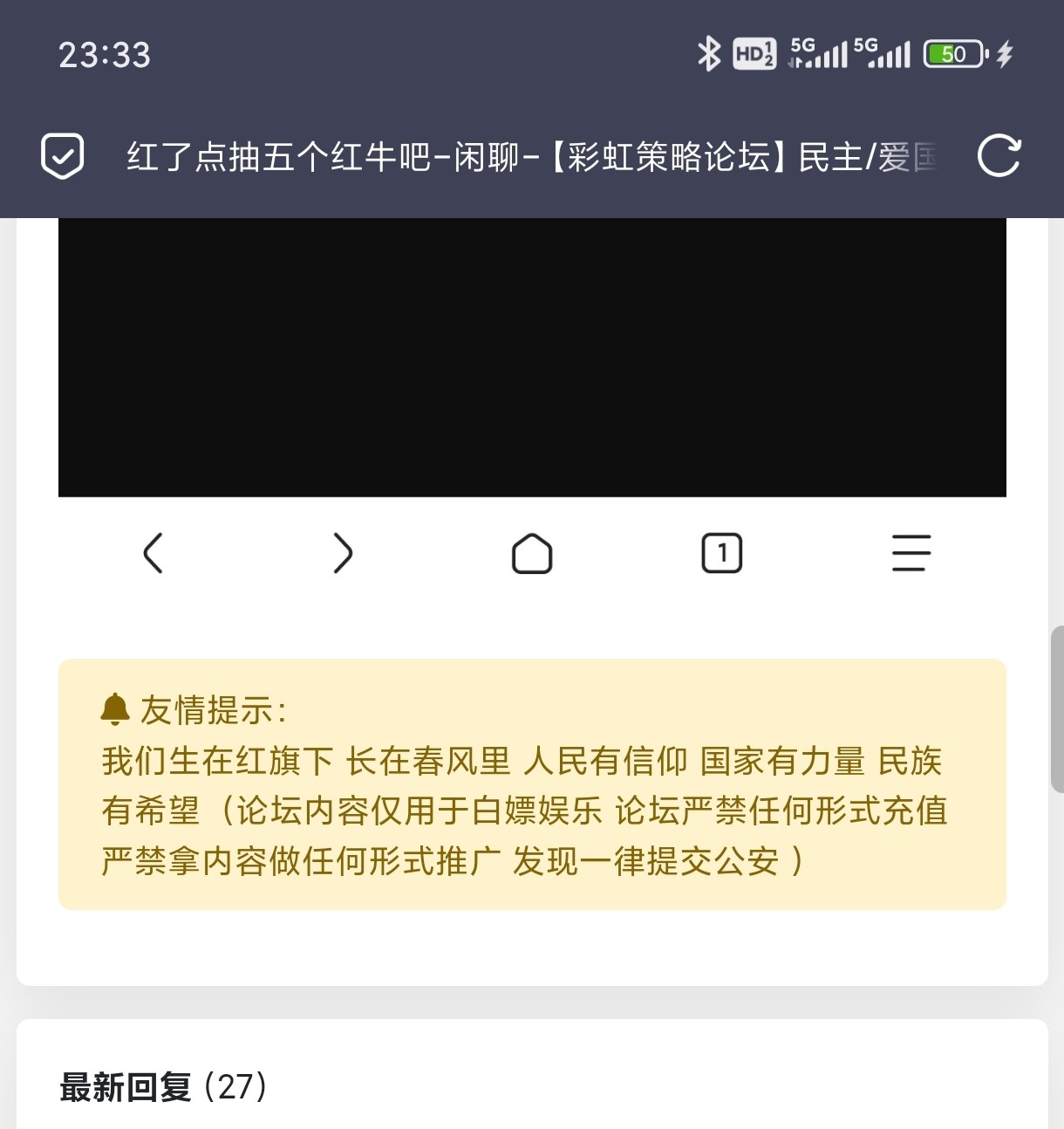
Task: Tap the page title address bar
Action: (532, 157)
